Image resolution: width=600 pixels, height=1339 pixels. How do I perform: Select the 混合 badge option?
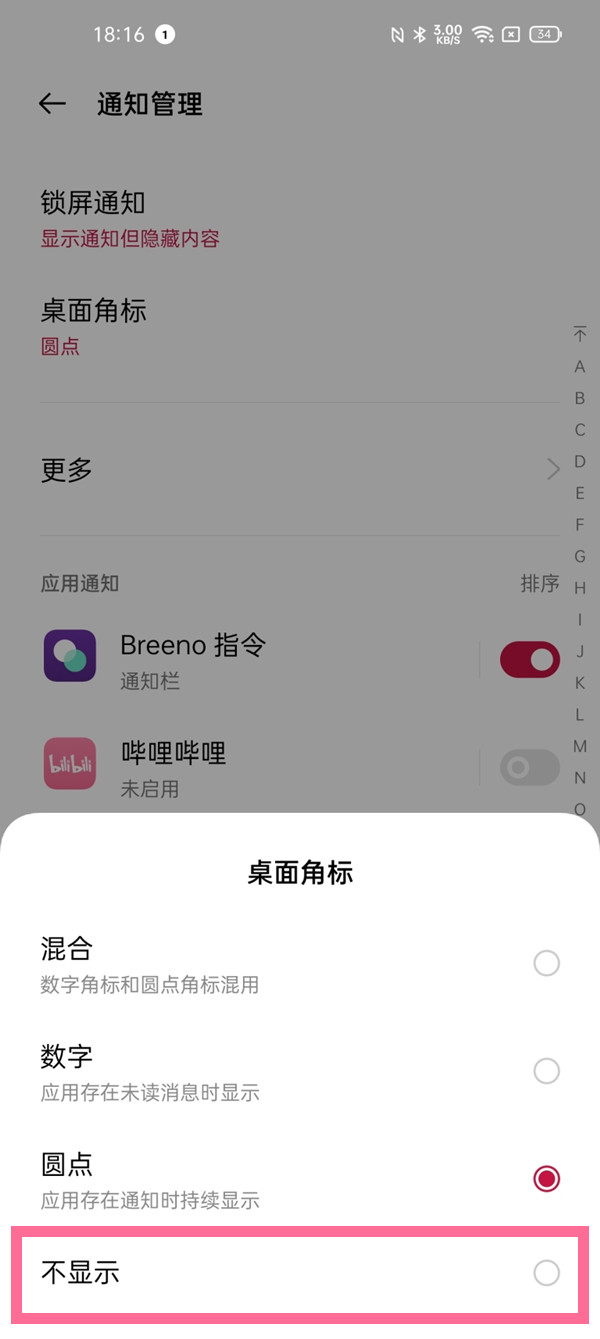tap(546, 963)
